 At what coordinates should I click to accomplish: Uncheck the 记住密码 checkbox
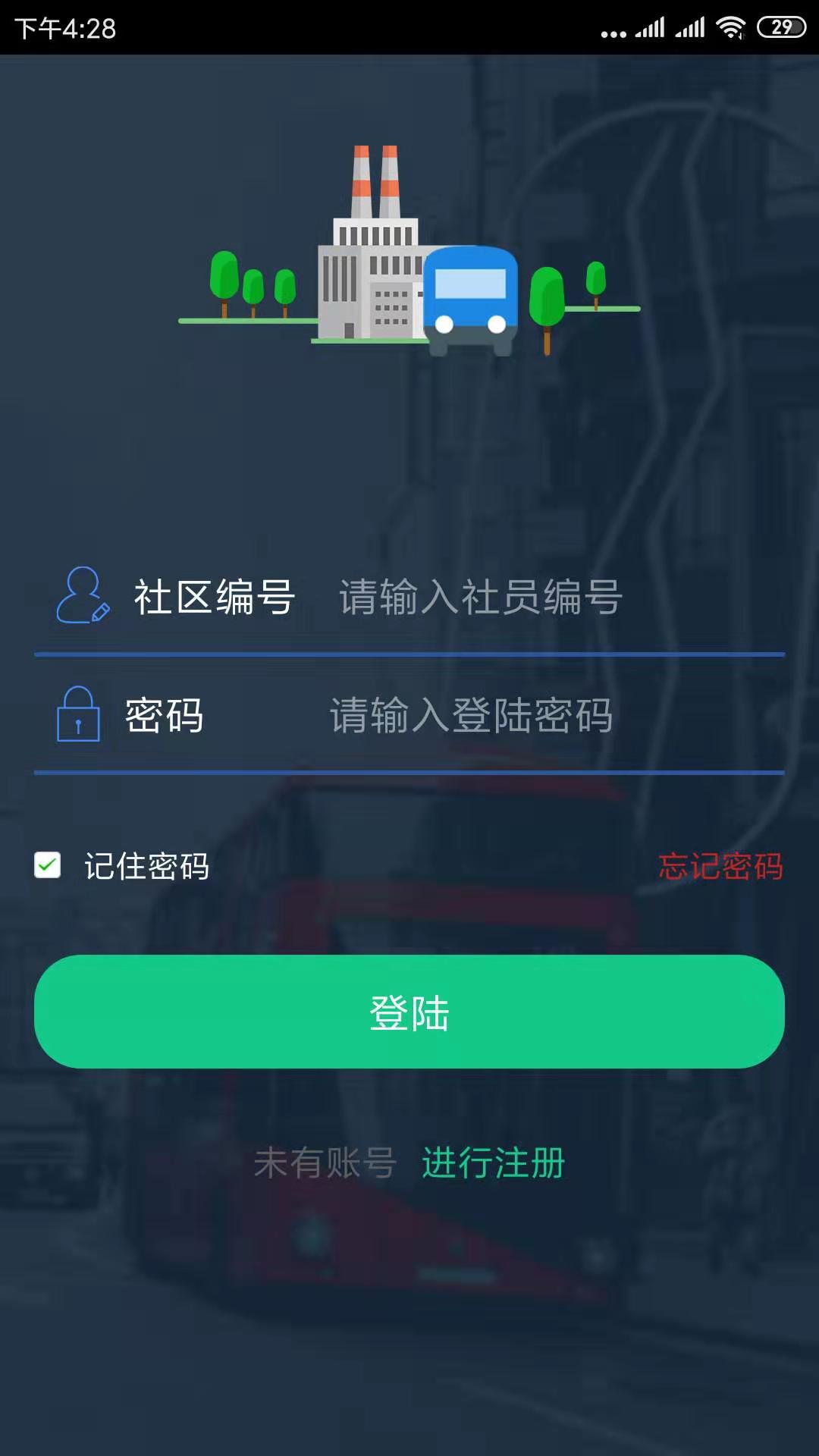(x=48, y=865)
